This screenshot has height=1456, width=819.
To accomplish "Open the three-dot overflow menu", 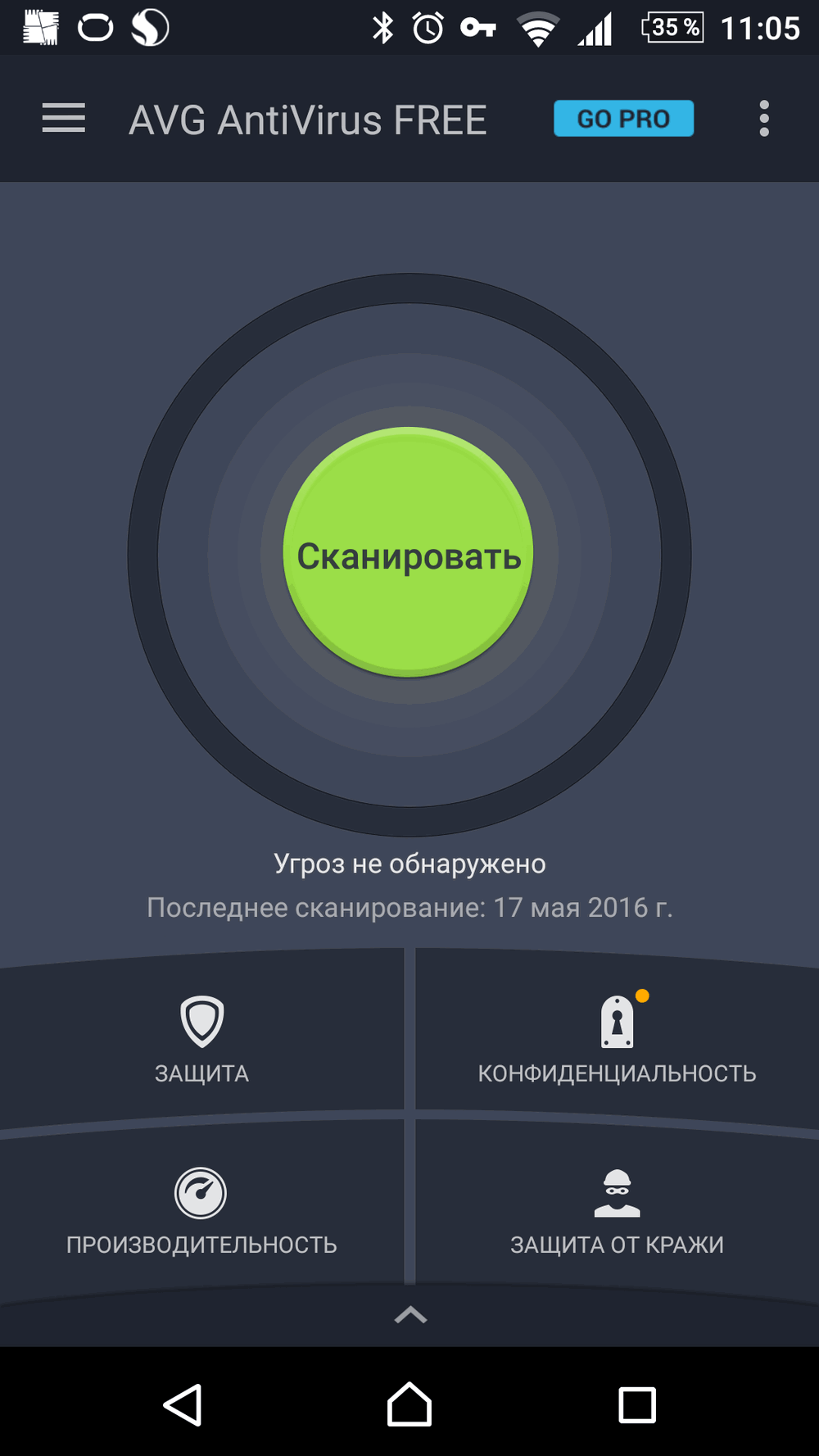I will (x=763, y=118).
